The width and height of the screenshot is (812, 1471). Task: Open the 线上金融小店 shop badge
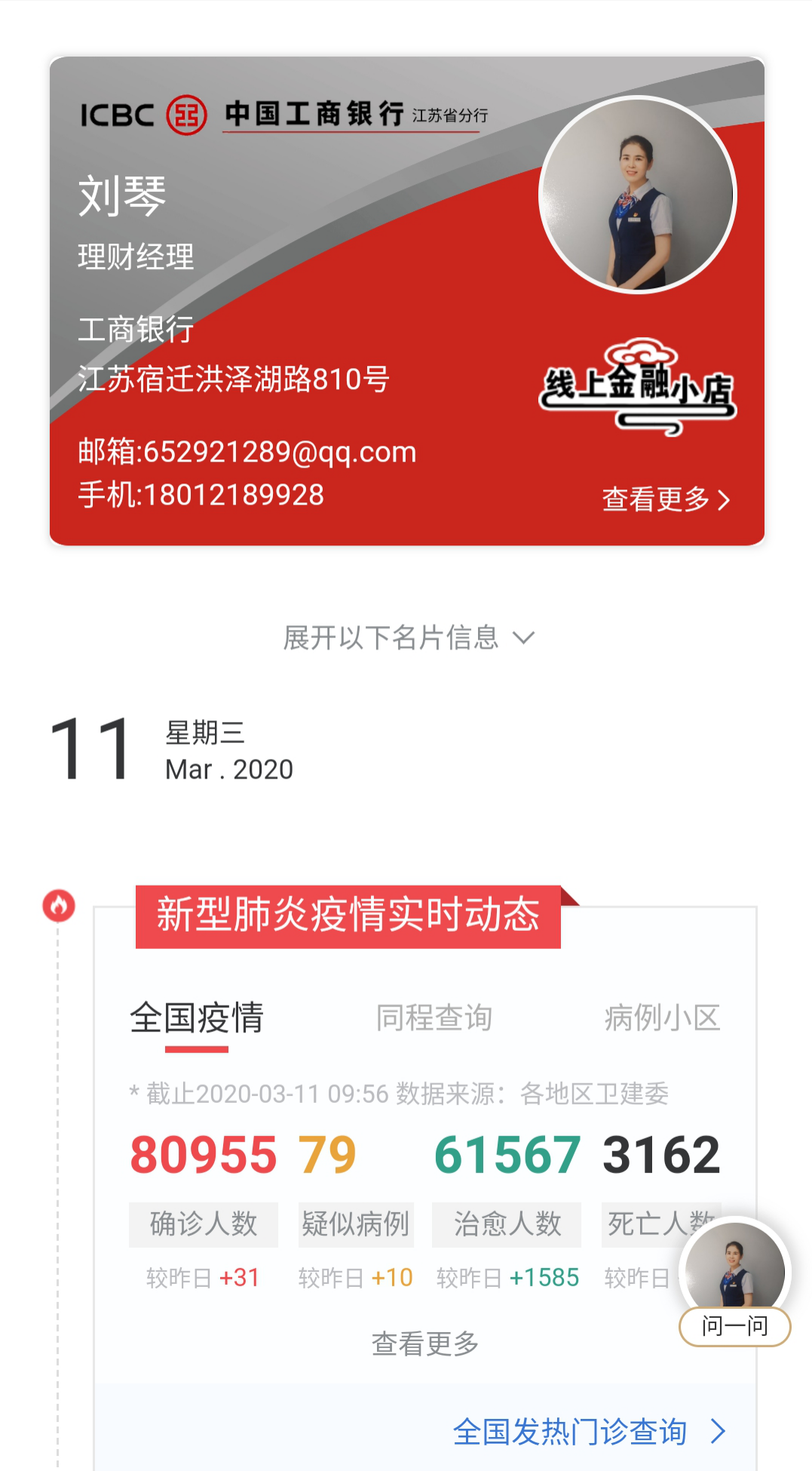(x=637, y=387)
